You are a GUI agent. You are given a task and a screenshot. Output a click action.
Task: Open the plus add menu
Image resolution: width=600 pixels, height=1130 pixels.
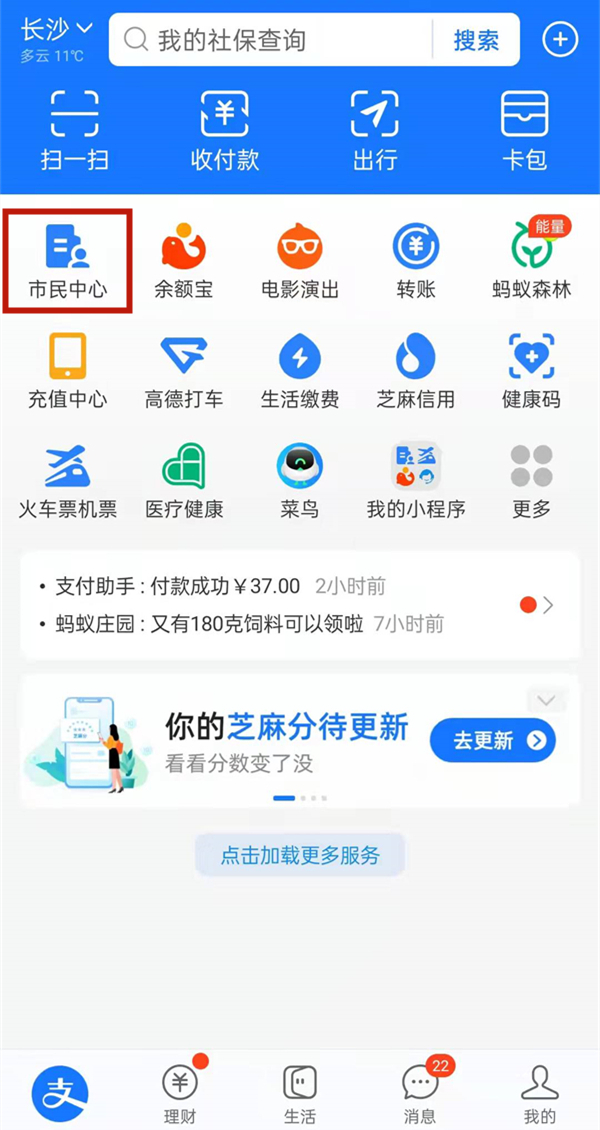coord(560,40)
